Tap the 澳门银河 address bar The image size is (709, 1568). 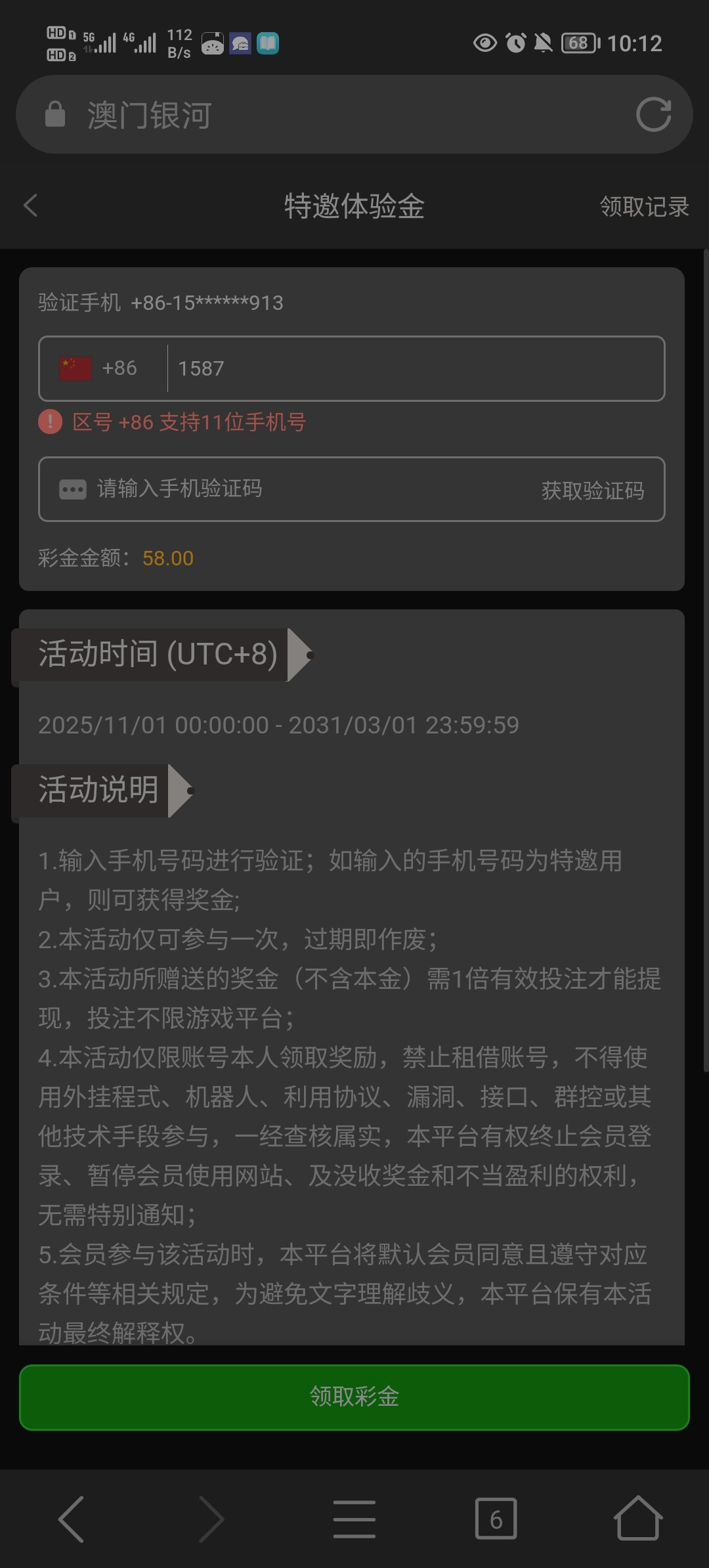(328, 115)
